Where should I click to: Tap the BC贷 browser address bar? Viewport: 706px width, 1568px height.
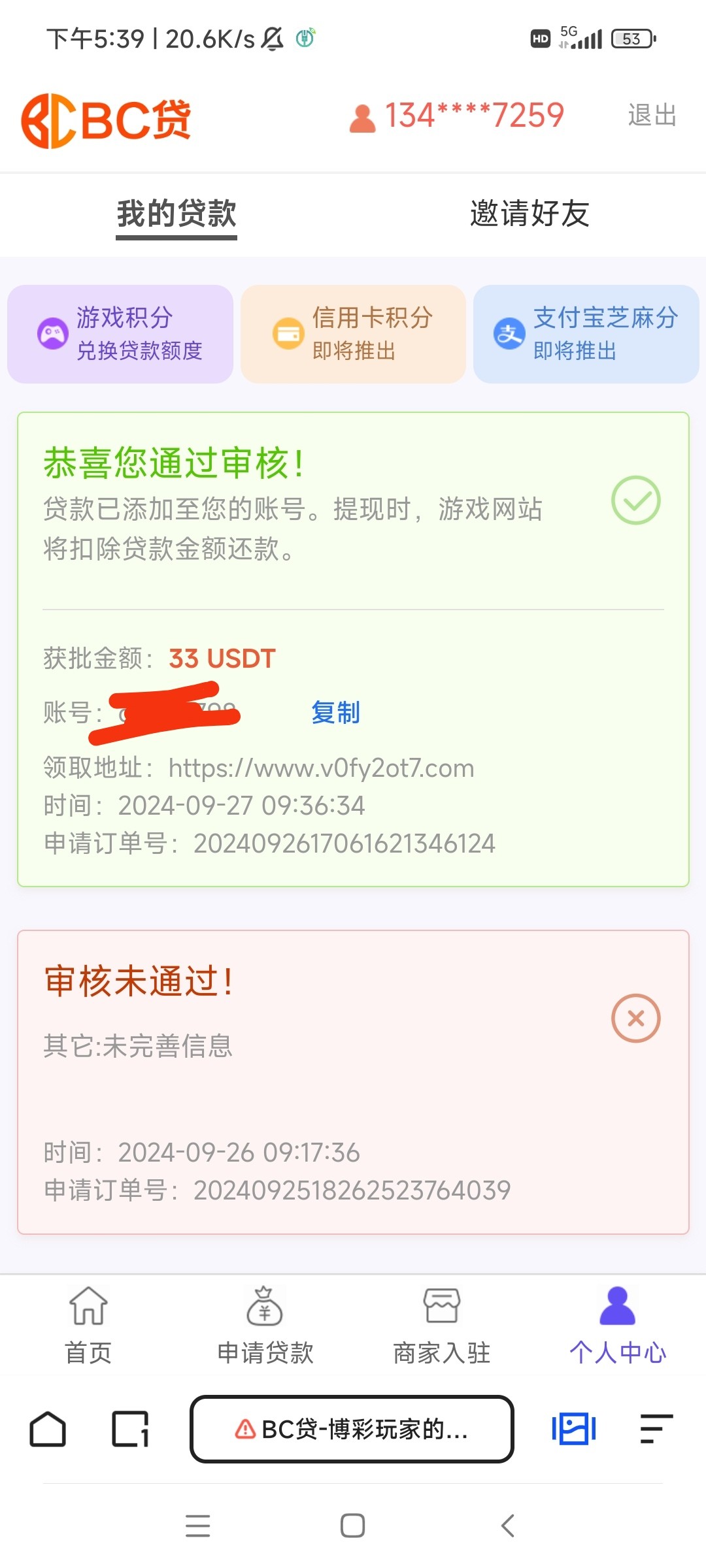352,1429
